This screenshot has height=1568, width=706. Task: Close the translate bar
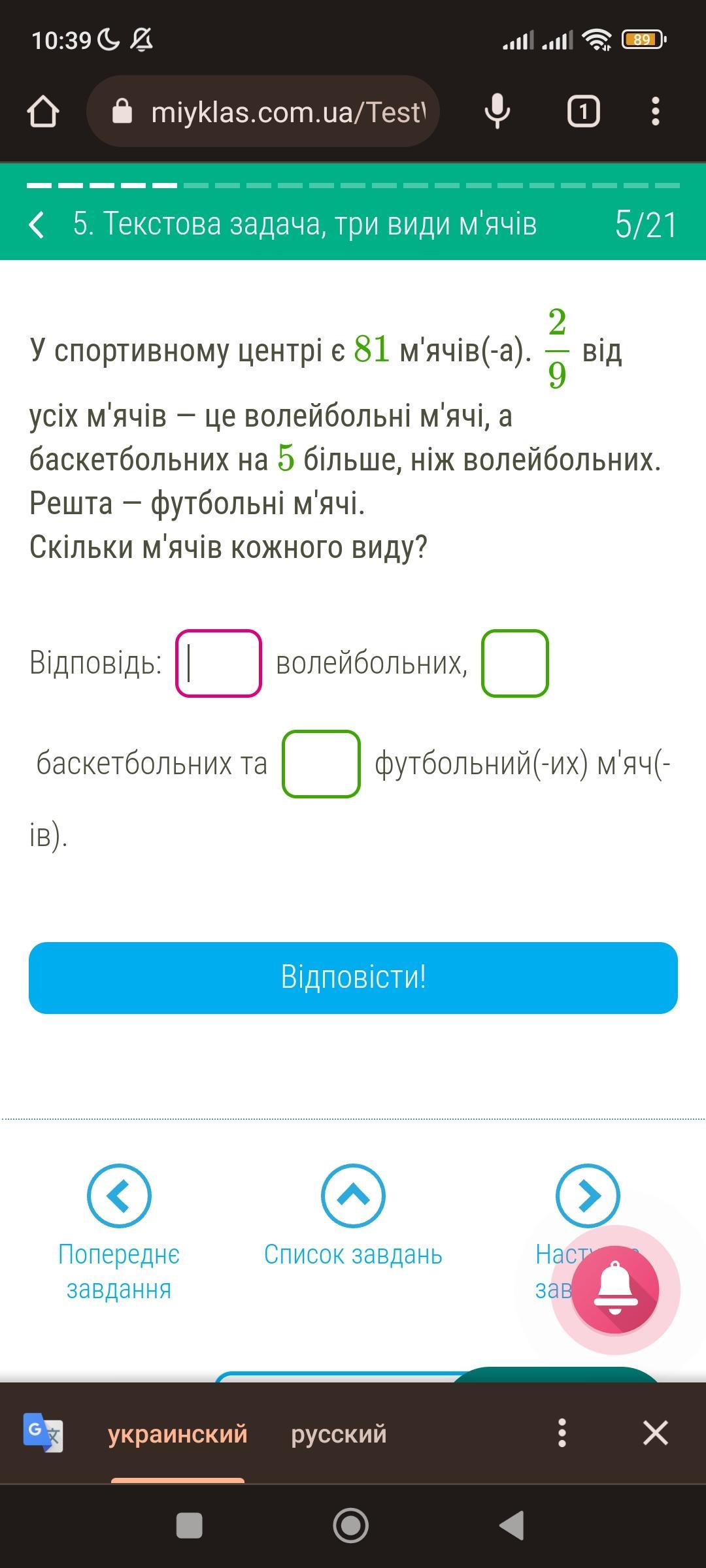point(655,1433)
